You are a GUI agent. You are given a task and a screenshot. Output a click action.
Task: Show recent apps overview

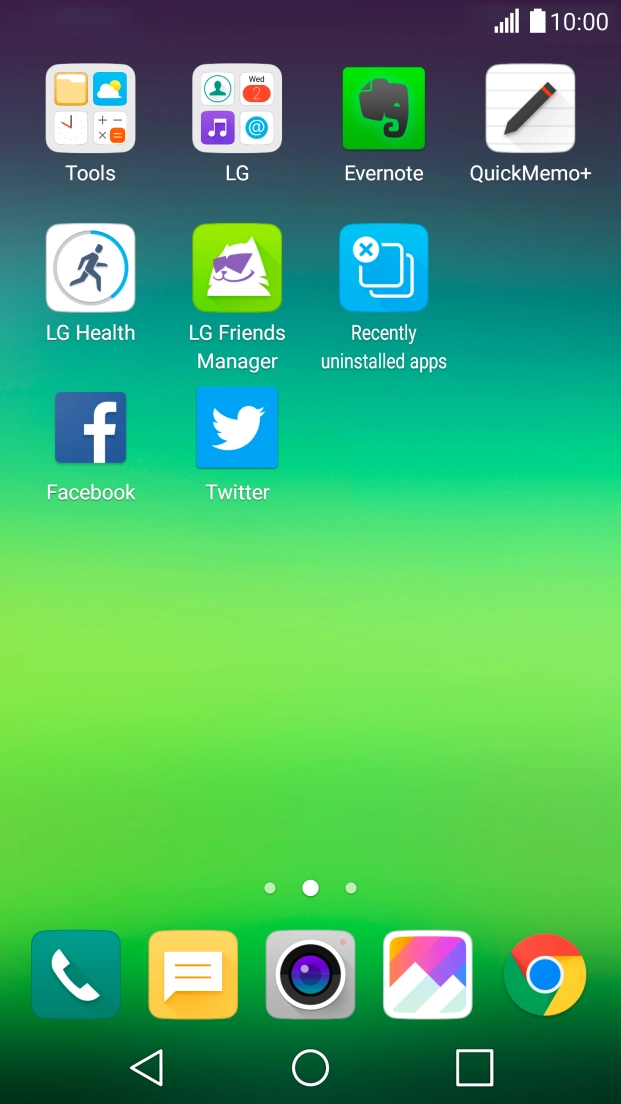coord(474,1068)
